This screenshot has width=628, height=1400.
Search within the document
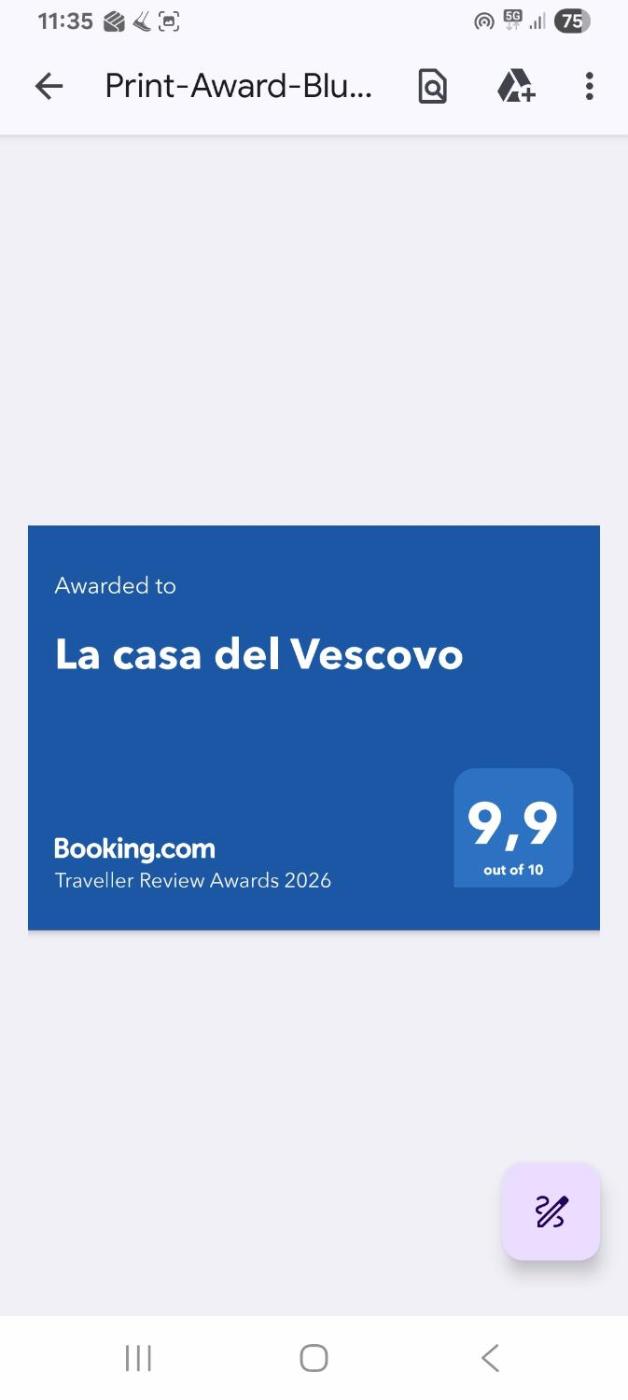pos(432,87)
